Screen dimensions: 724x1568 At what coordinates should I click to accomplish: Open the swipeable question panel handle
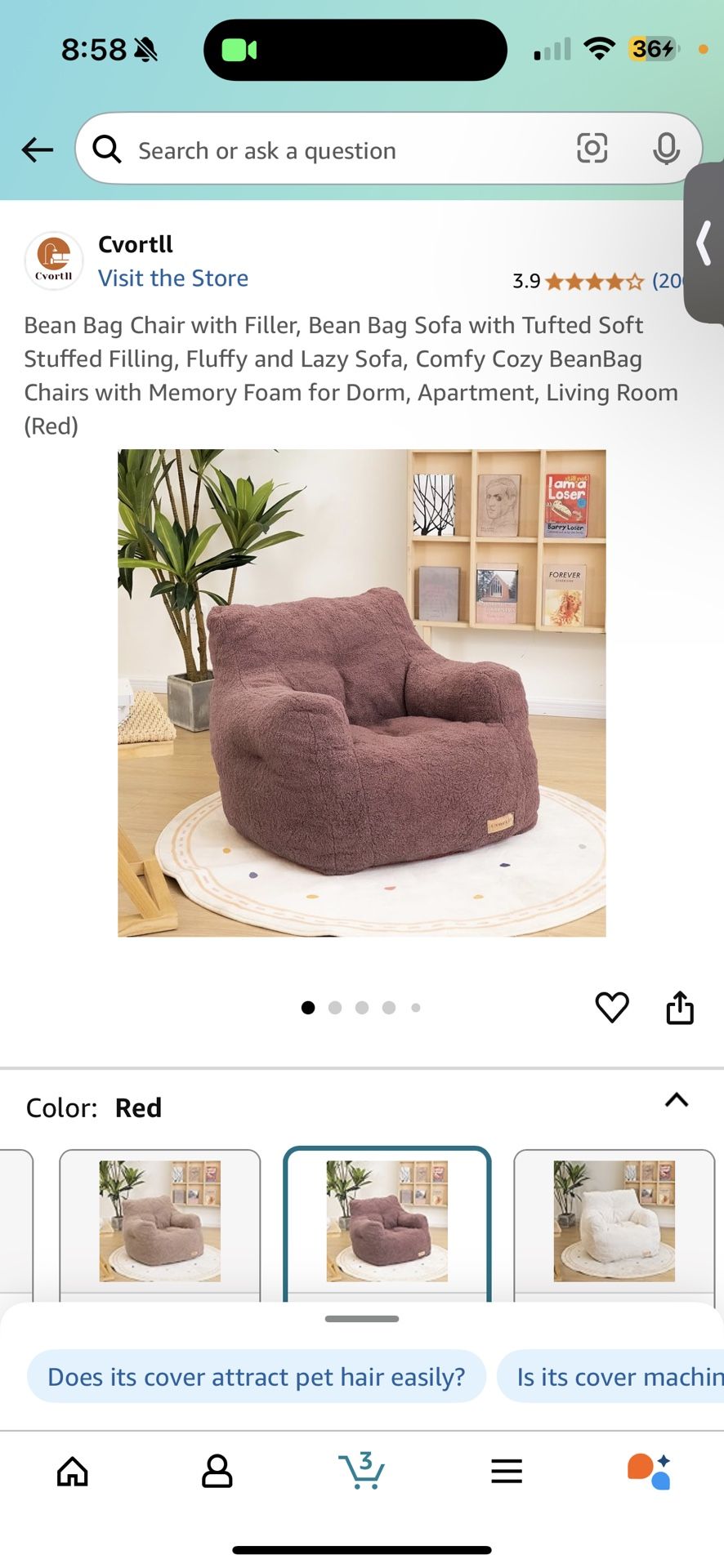360,1317
